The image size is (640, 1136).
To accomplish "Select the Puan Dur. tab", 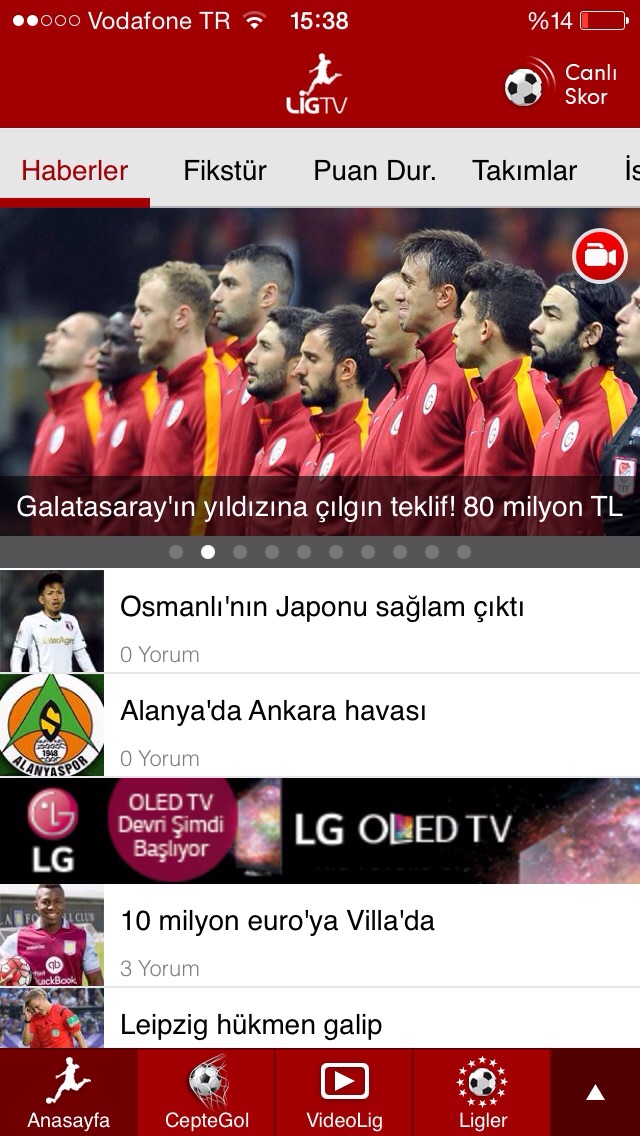I will point(375,170).
